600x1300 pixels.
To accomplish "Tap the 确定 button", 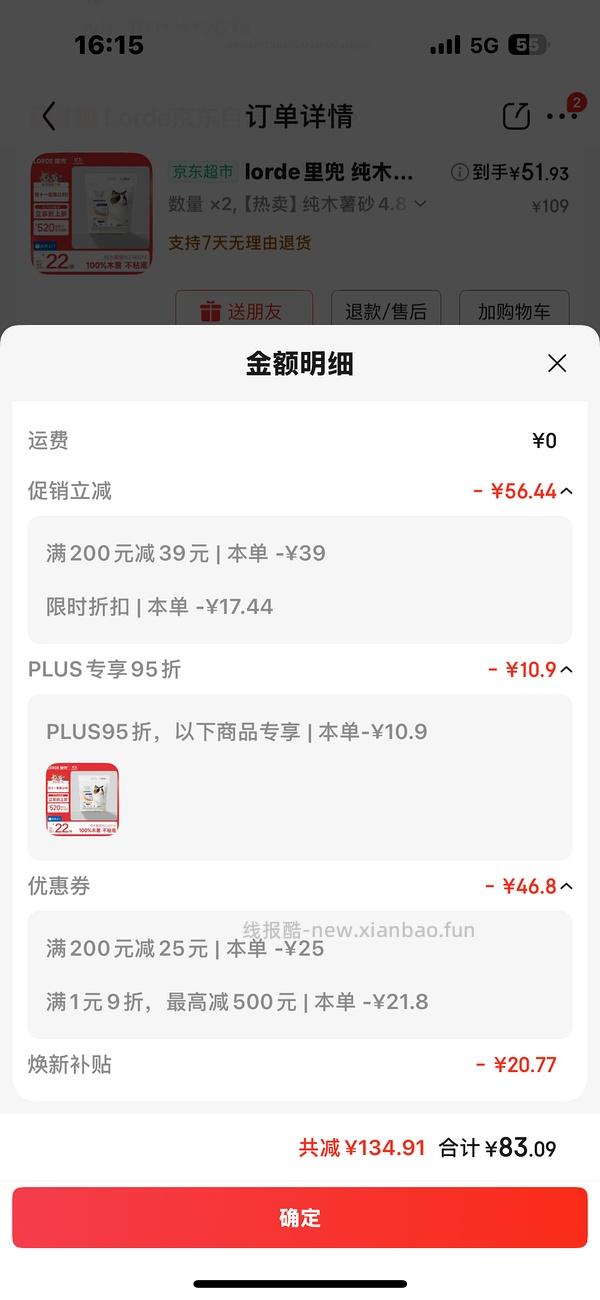I will (300, 1217).
